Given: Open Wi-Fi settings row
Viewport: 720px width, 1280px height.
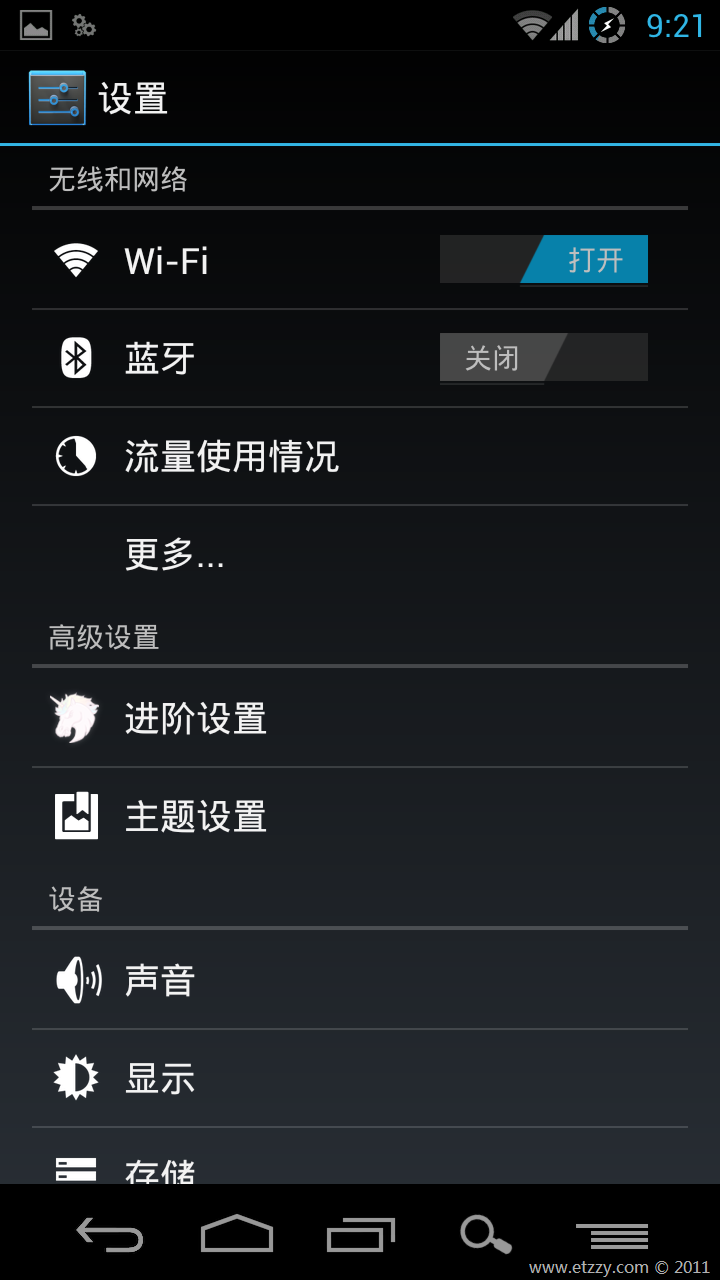Looking at the screenshot, I should click(360, 260).
